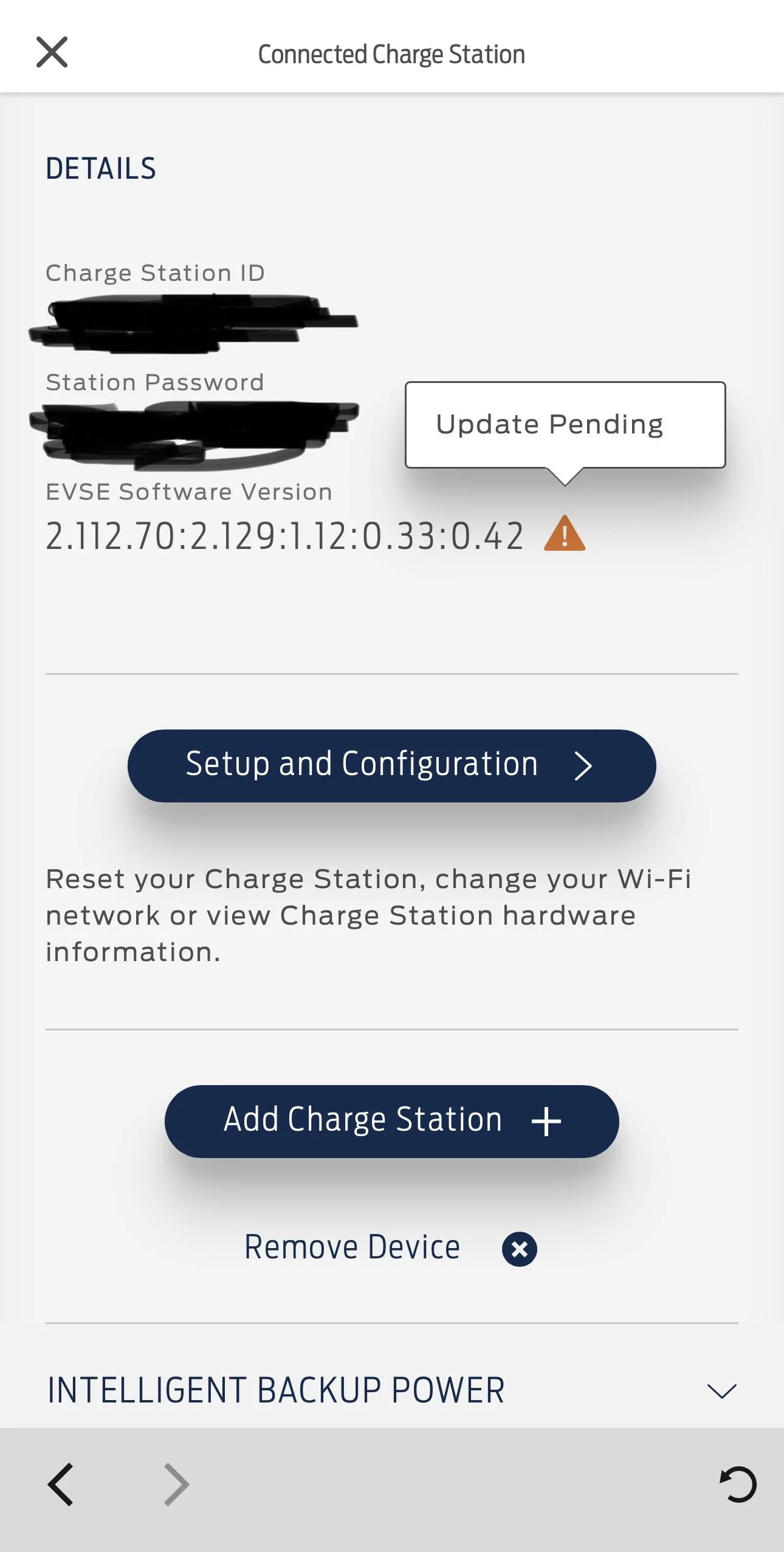Viewport: 784px width, 1552px height.
Task: Close the Connected Charge Station screen
Action: (52, 52)
